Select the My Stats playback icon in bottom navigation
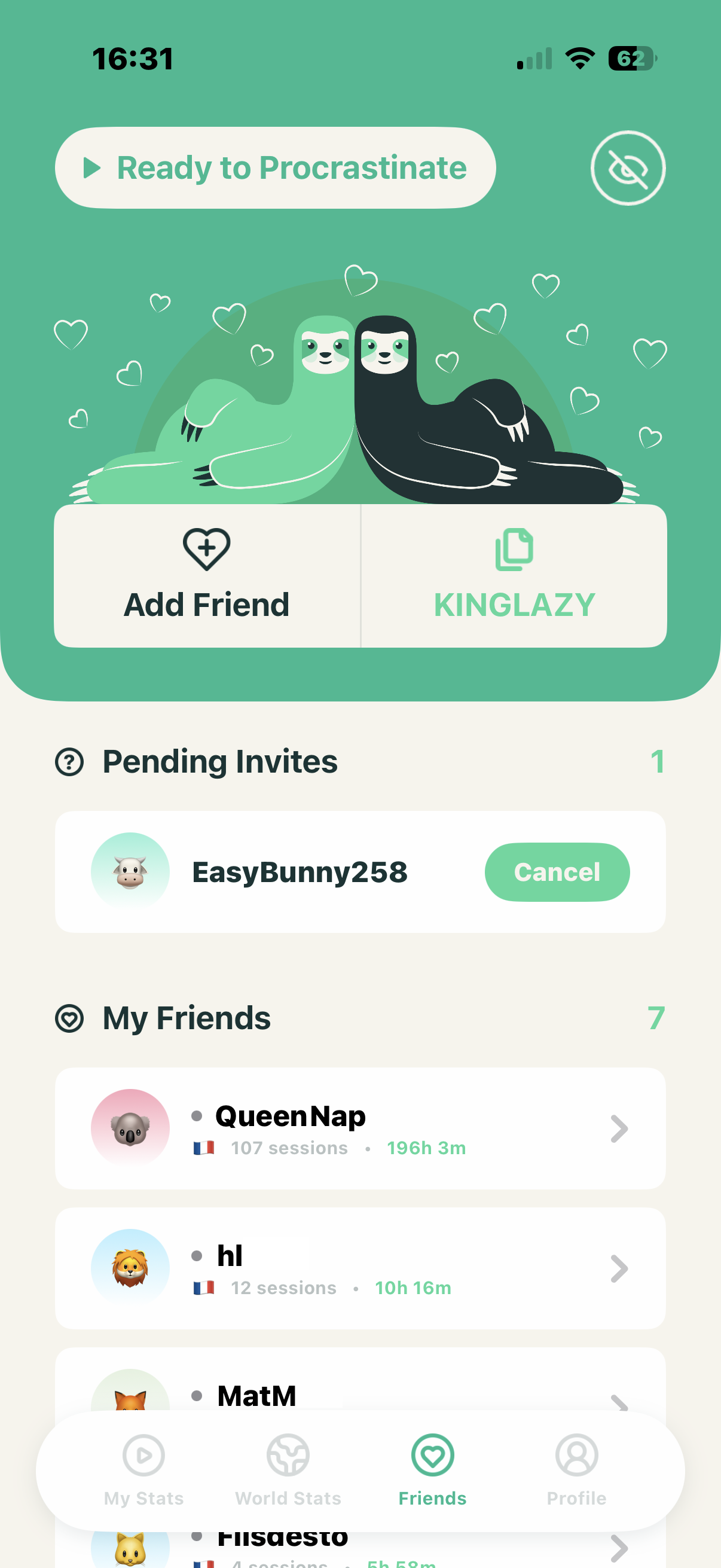 143,1456
